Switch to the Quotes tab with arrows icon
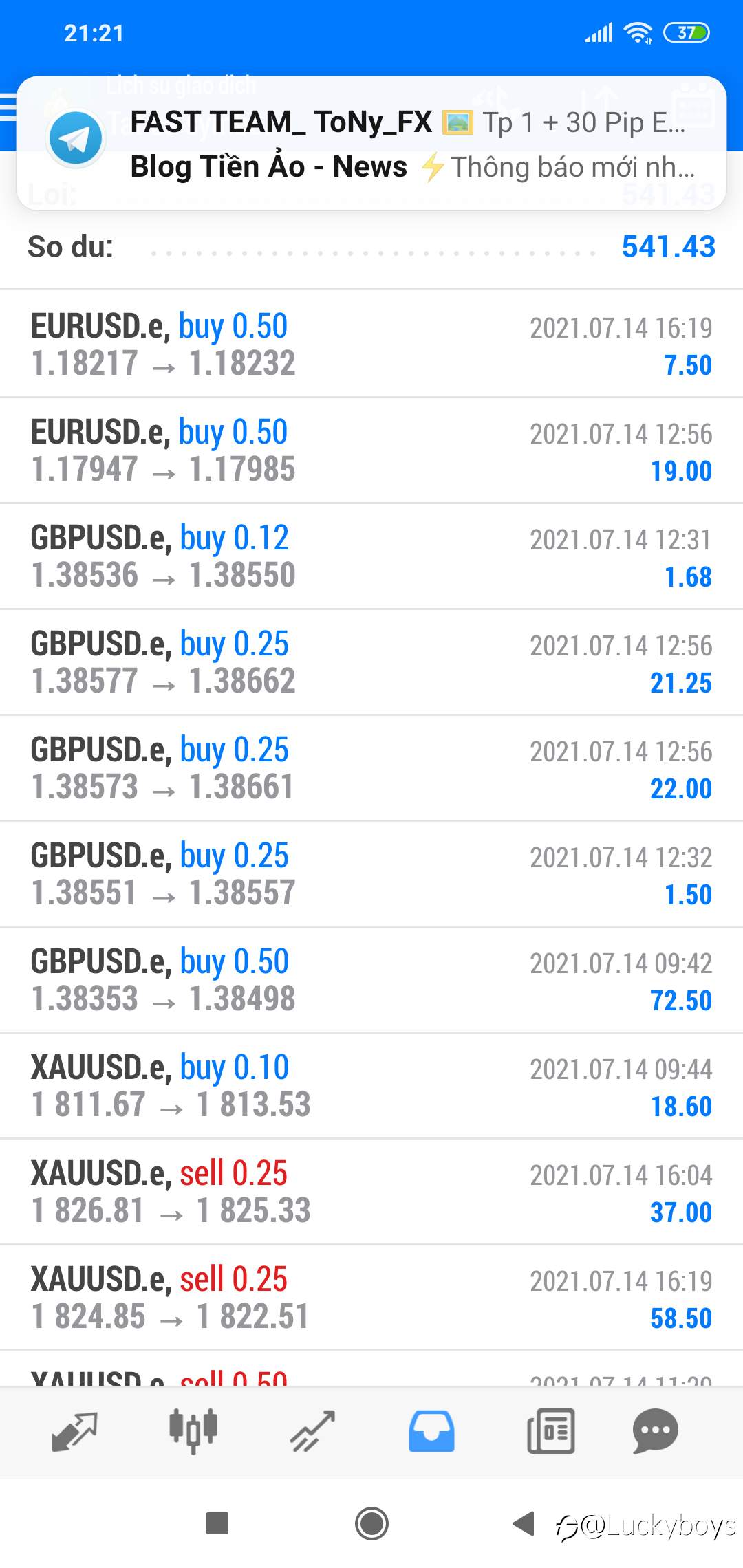The height and width of the screenshot is (1568, 743). point(74,1432)
